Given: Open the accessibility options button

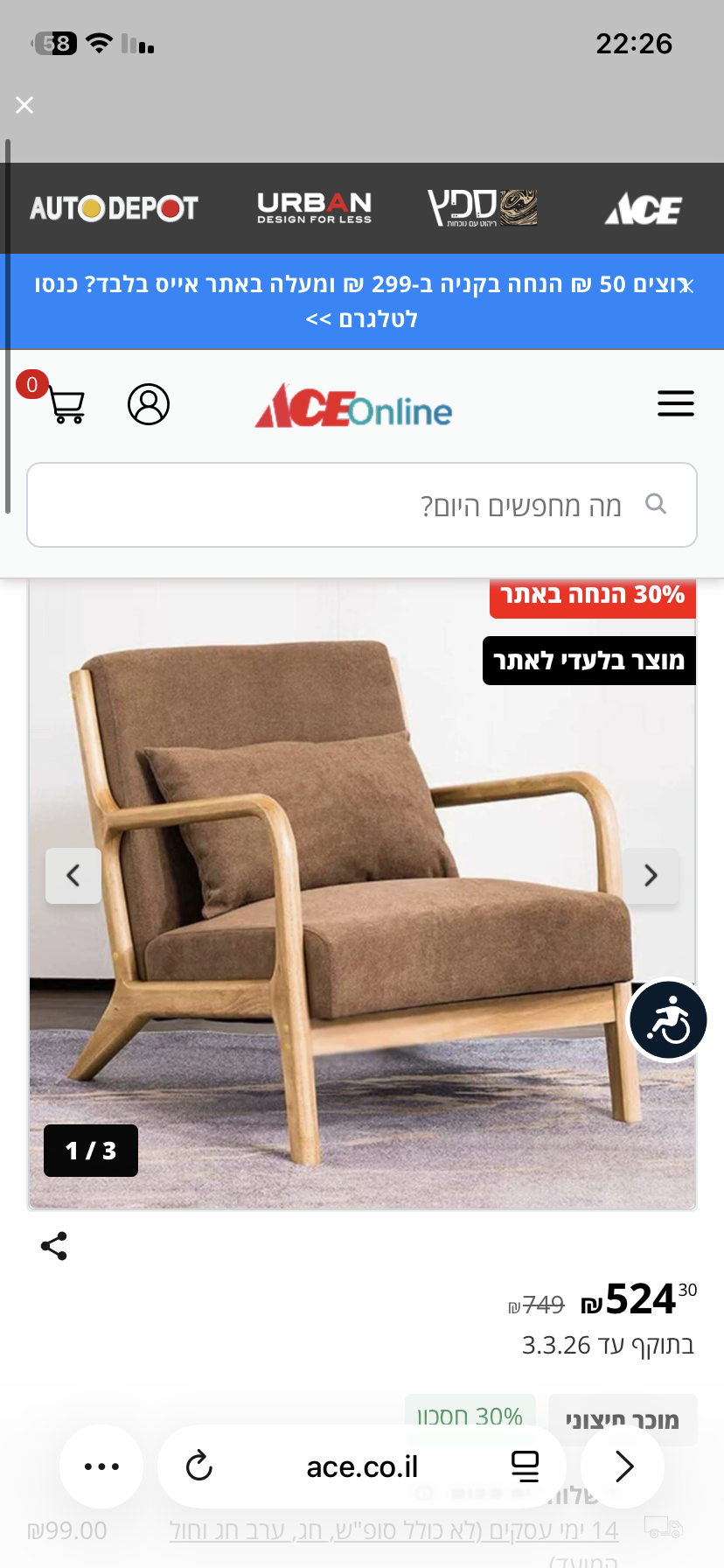Looking at the screenshot, I should click(668, 1019).
